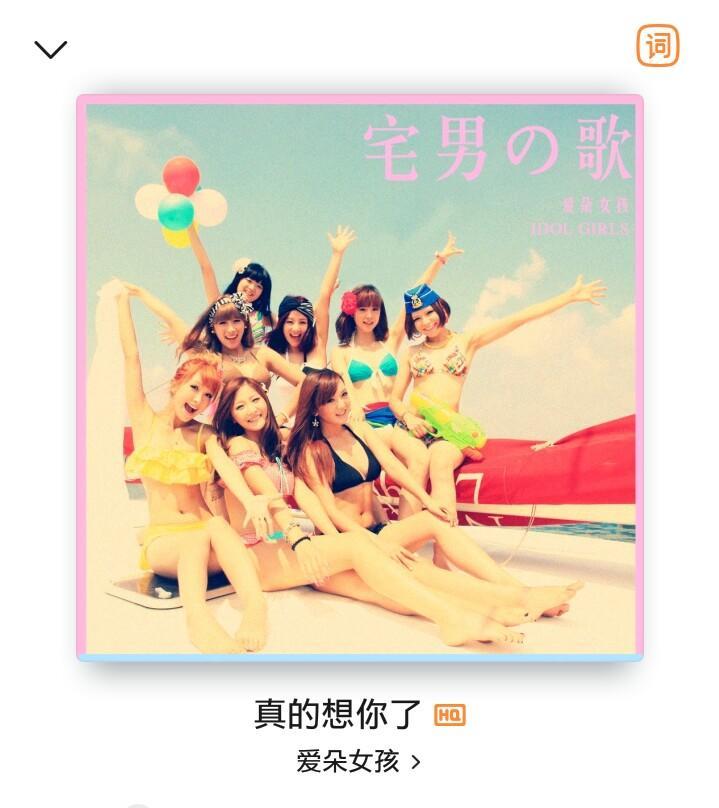
Task: Tap the 宅男の歌 album cover
Action: (x=360, y=378)
